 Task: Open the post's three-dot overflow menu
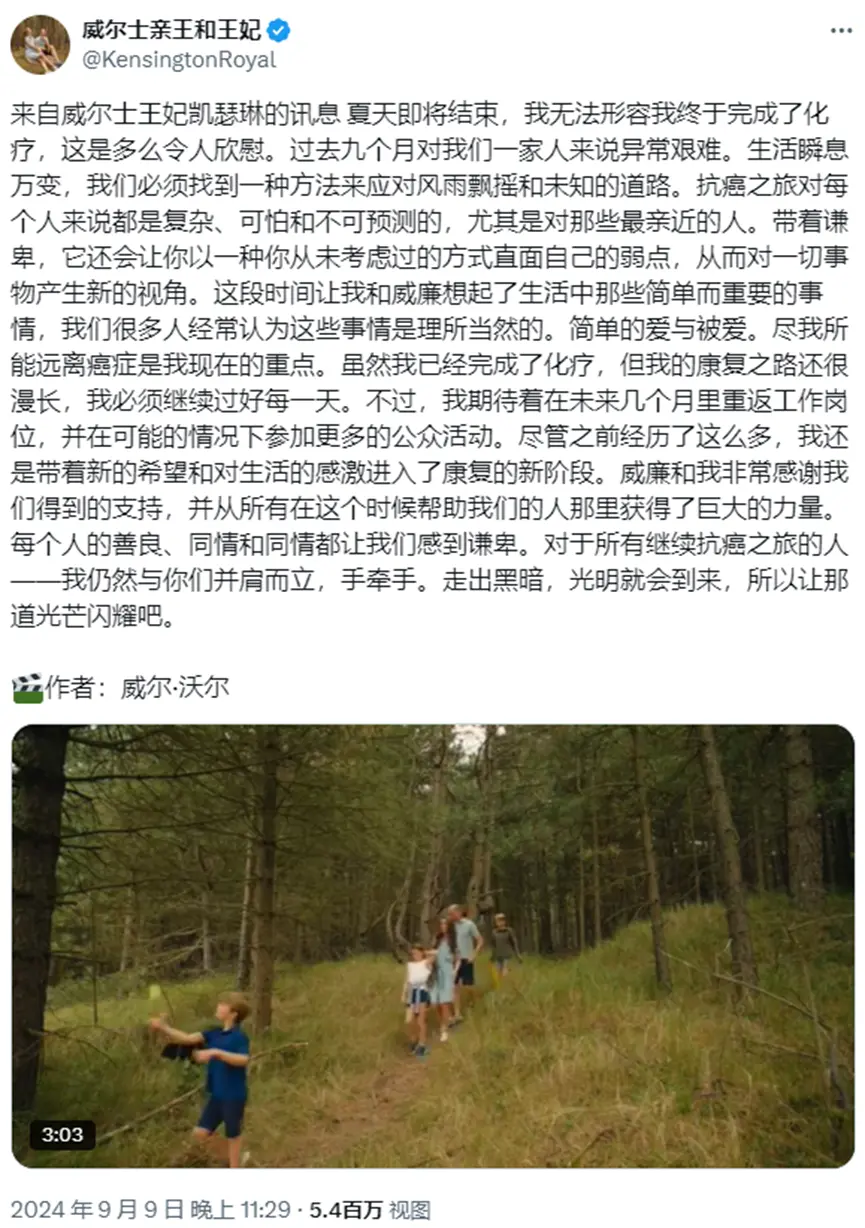[x=841, y=32]
